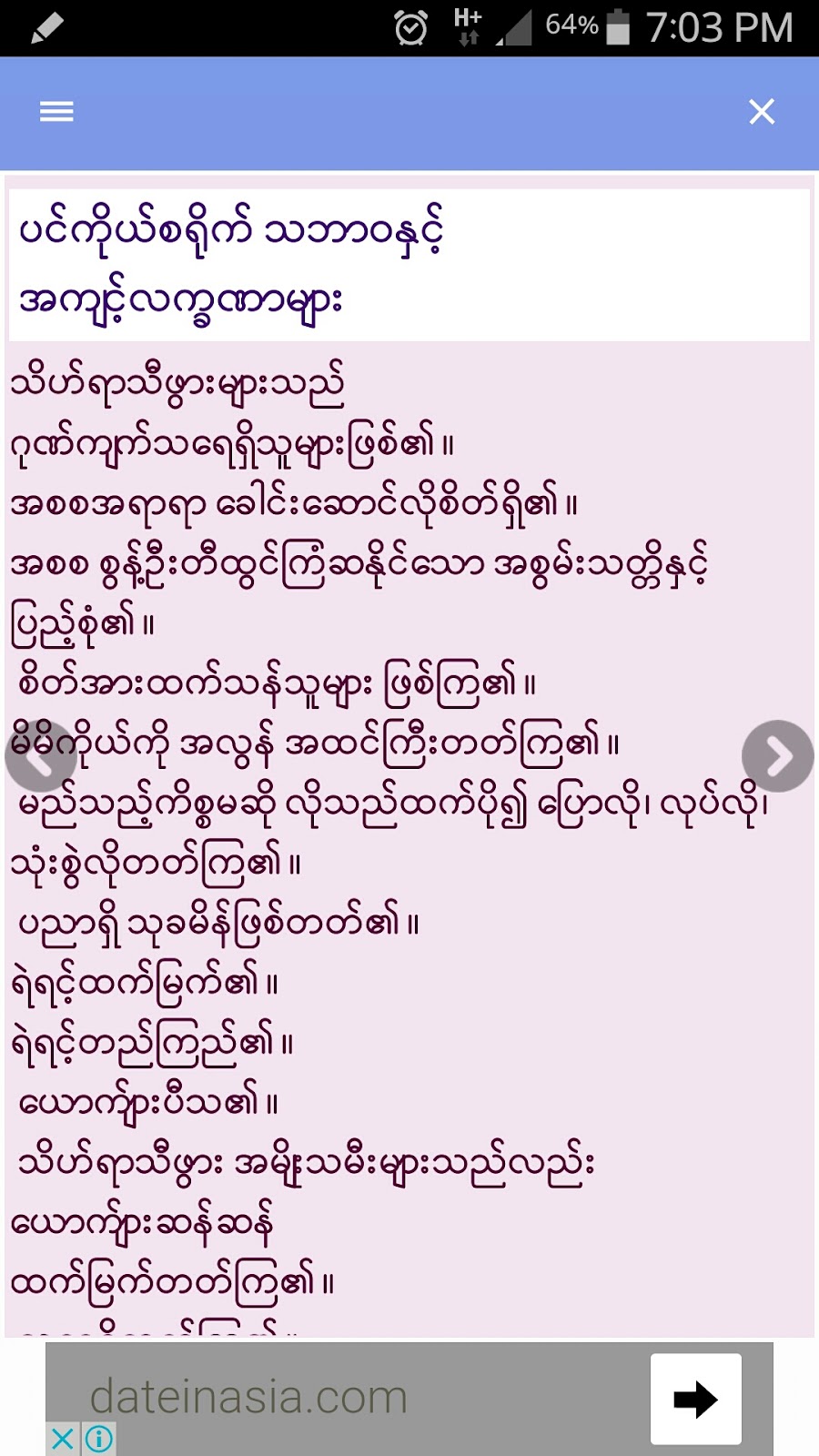Dismiss the ad with the X icon
Image resolution: width=819 pixels, height=1456 pixels.
tap(62, 1439)
